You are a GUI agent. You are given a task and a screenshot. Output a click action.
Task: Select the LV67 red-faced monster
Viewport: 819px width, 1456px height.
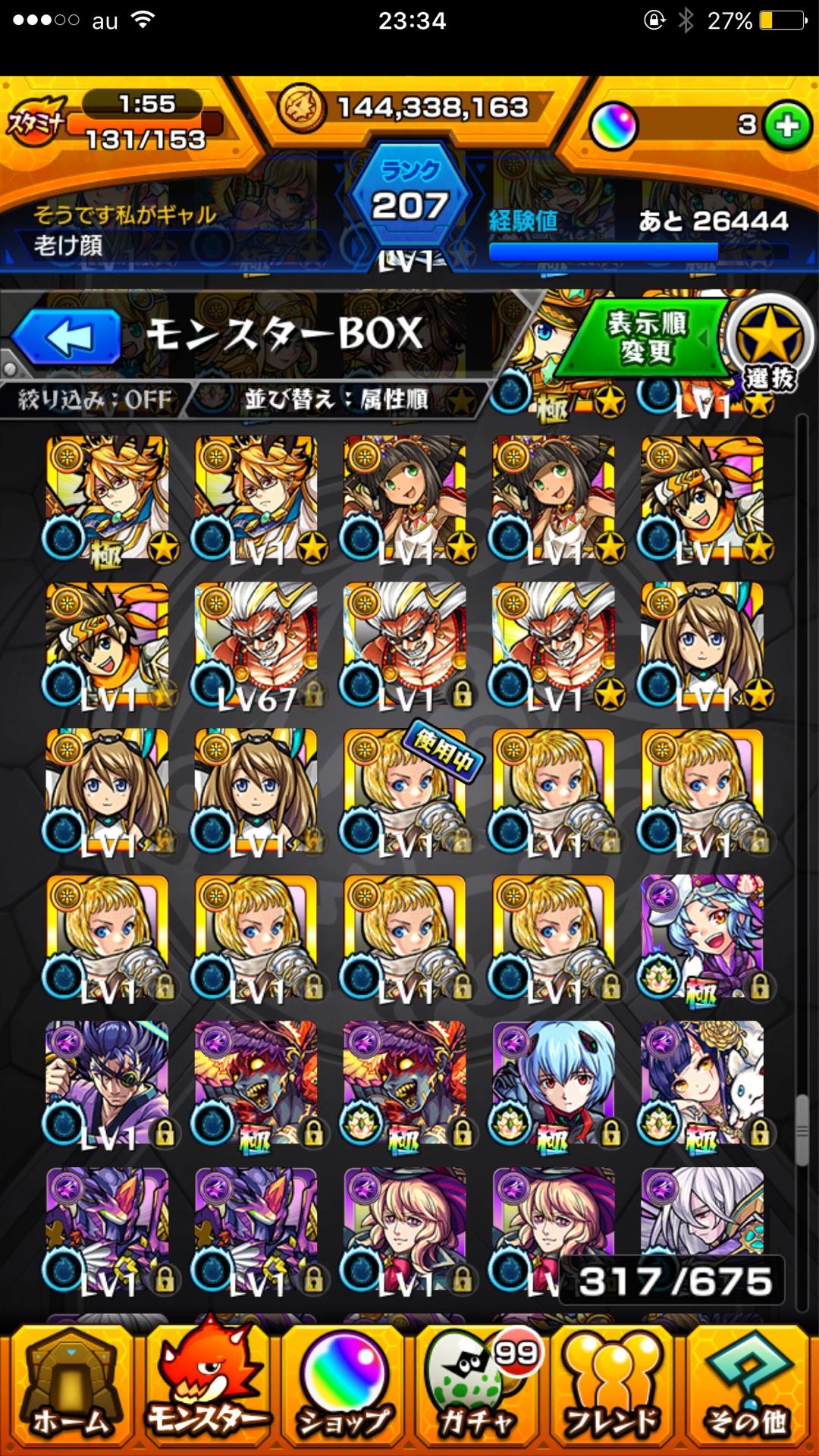[x=256, y=645]
